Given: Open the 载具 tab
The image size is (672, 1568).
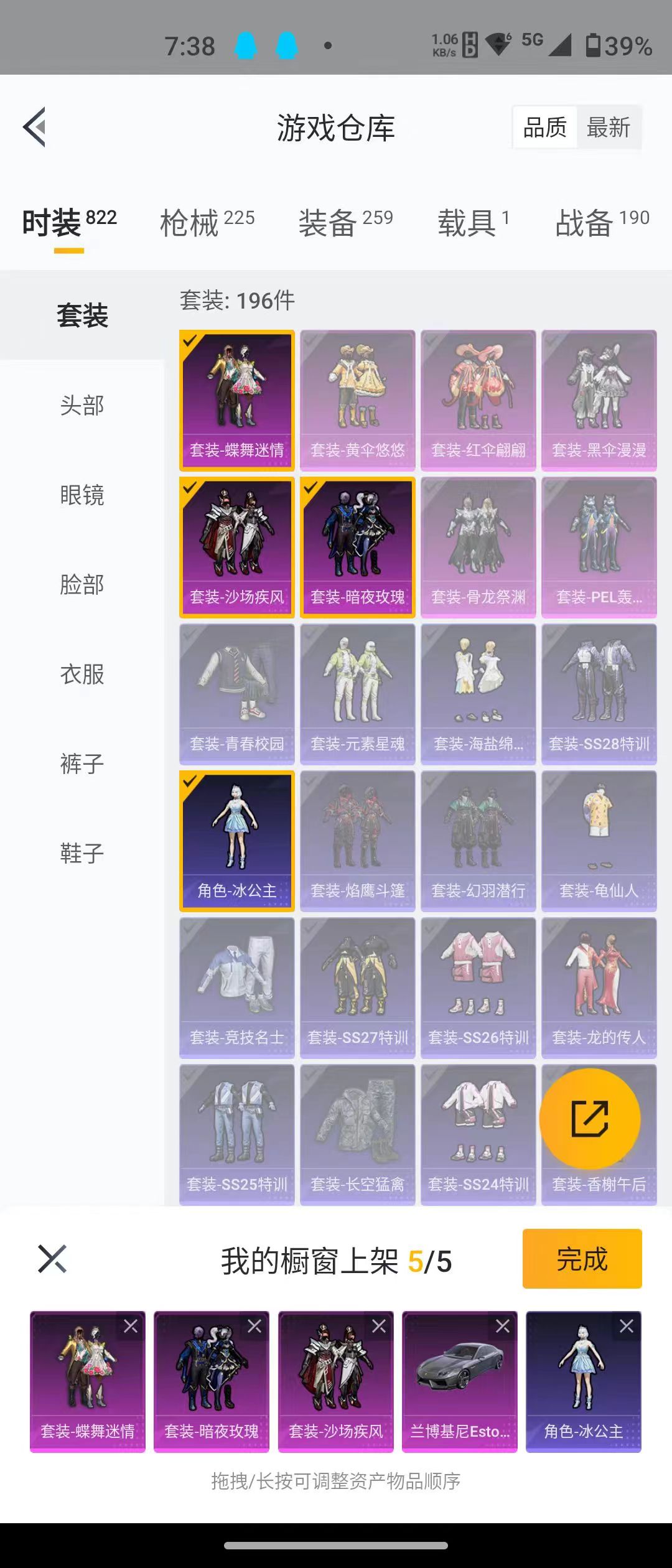Looking at the screenshot, I should pyautogui.click(x=473, y=222).
